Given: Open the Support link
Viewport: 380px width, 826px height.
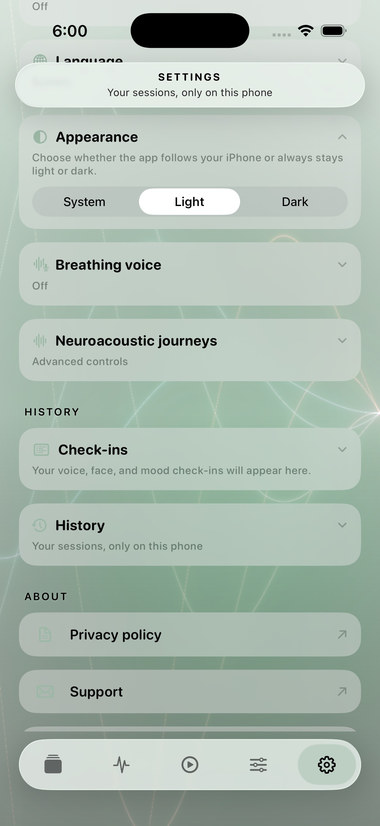Looking at the screenshot, I should click(190, 691).
